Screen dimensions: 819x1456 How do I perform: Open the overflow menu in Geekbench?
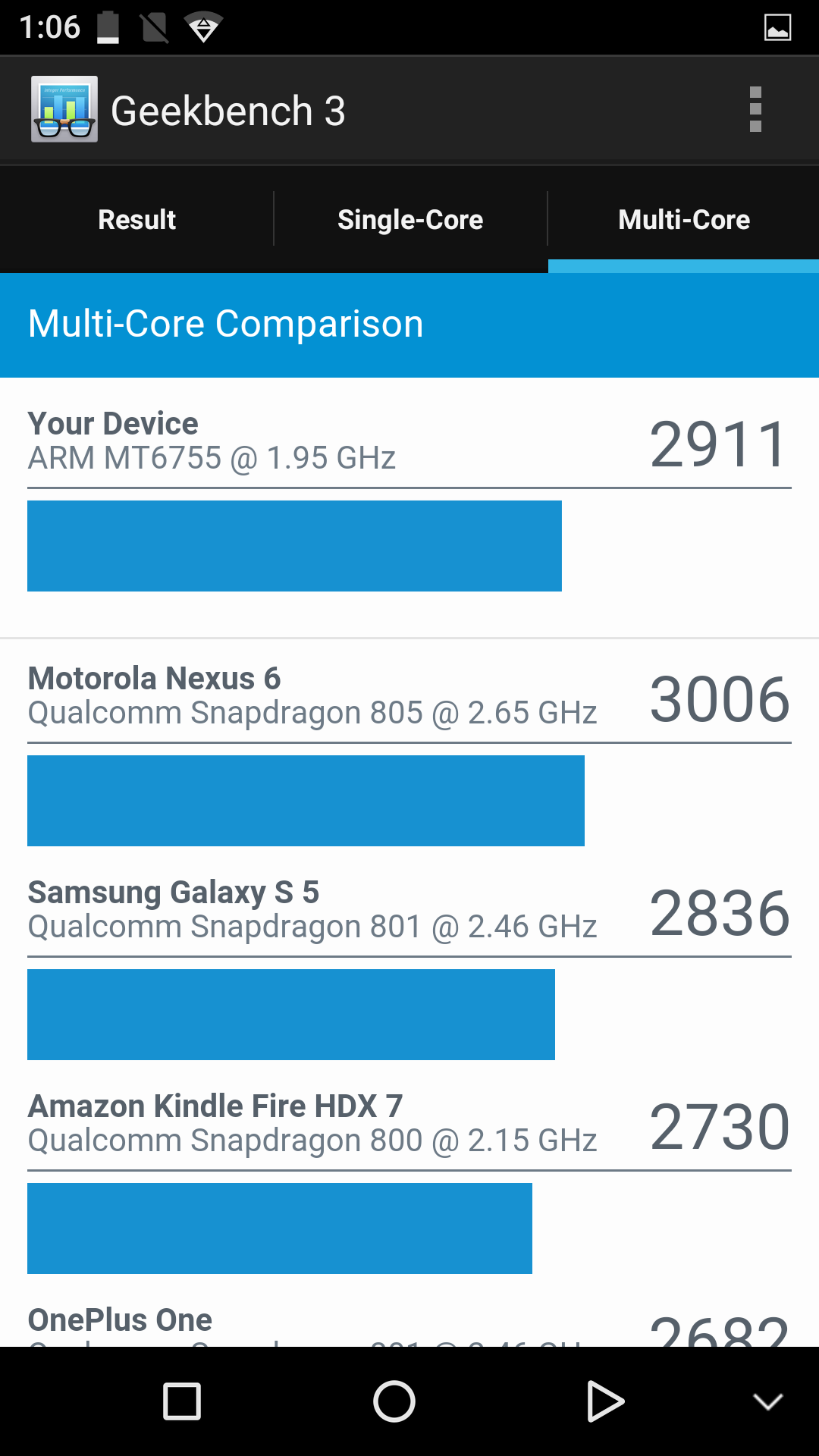[x=755, y=110]
